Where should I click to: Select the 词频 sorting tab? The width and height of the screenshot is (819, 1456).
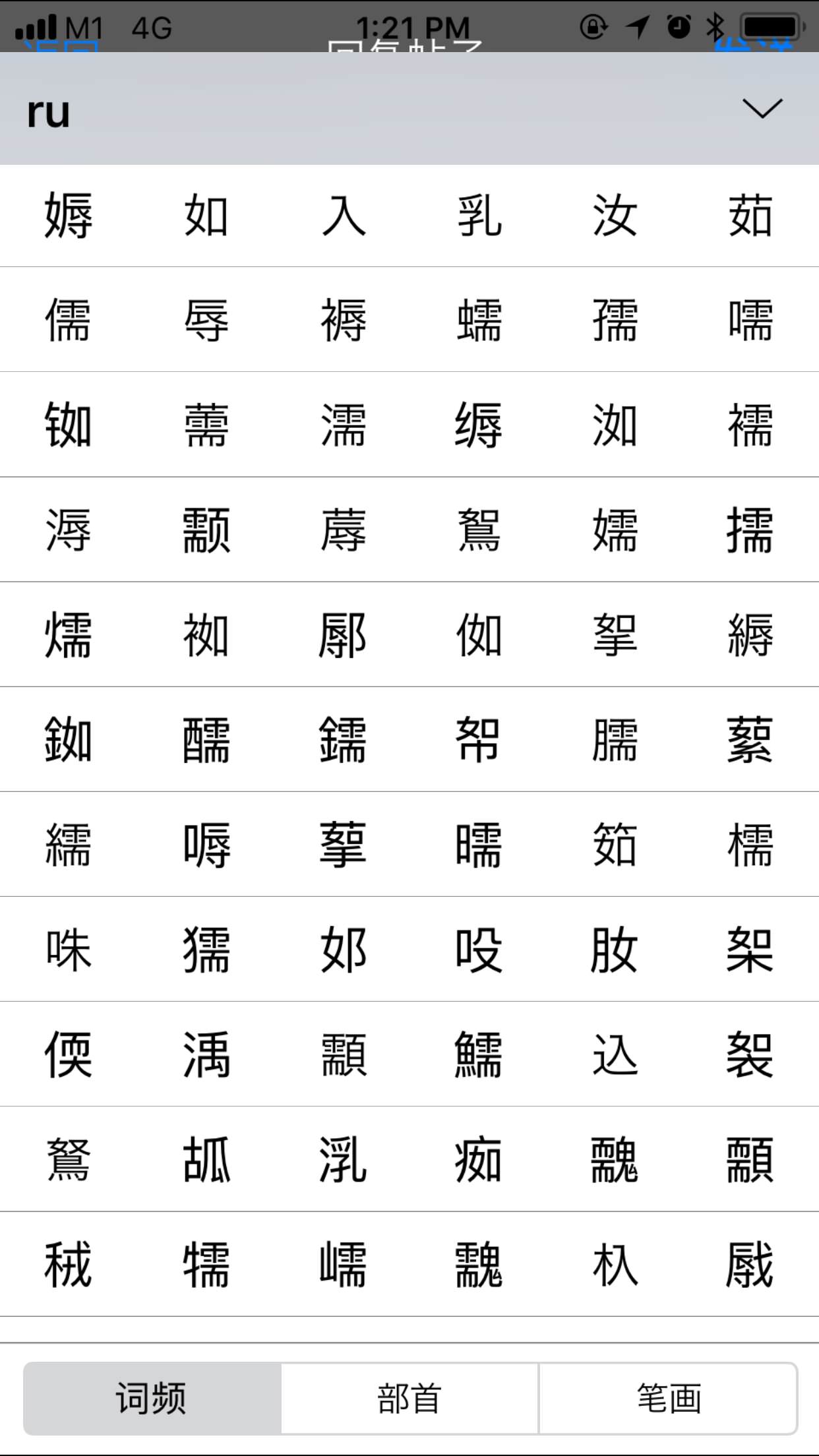pyautogui.click(x=152, y=1398)
